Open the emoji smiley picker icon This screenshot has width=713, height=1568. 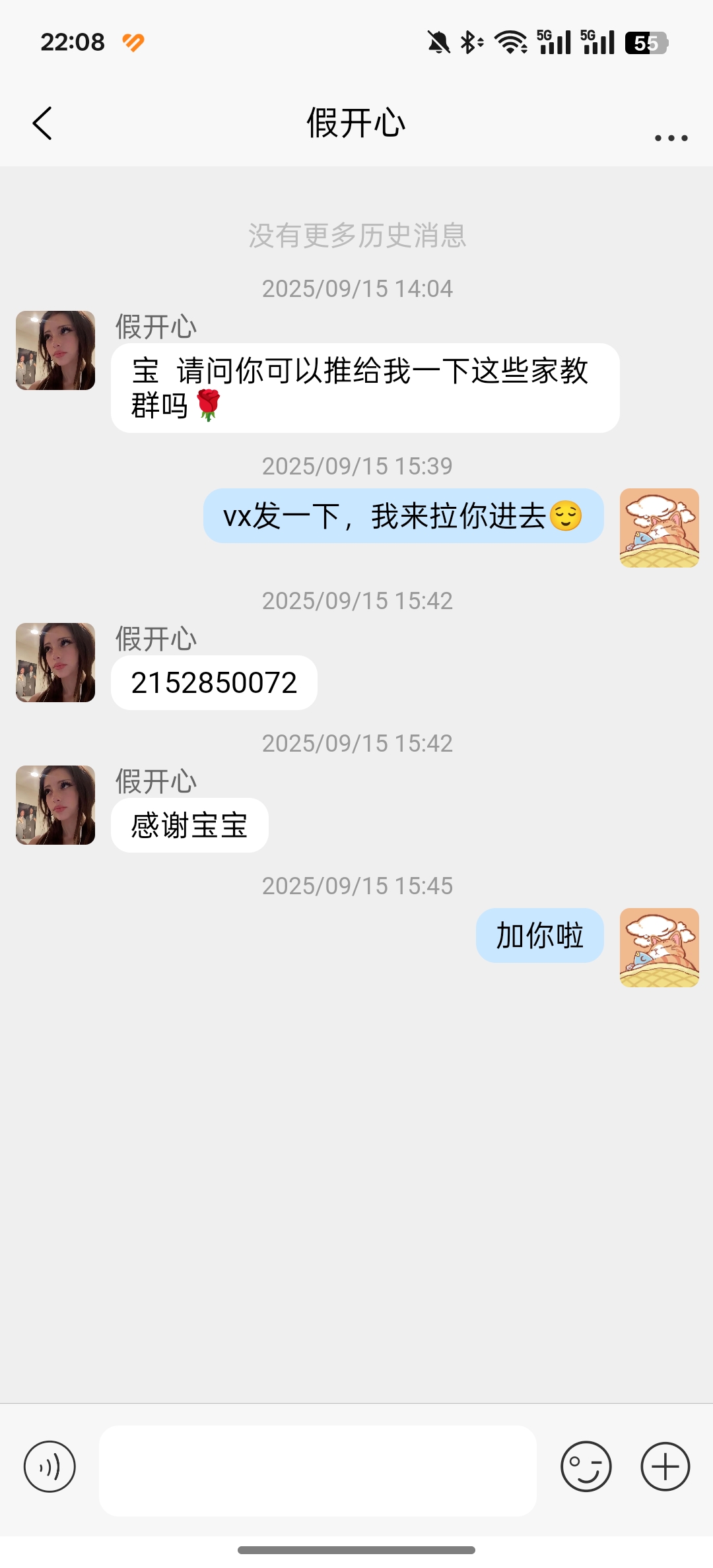point(586,1466)
